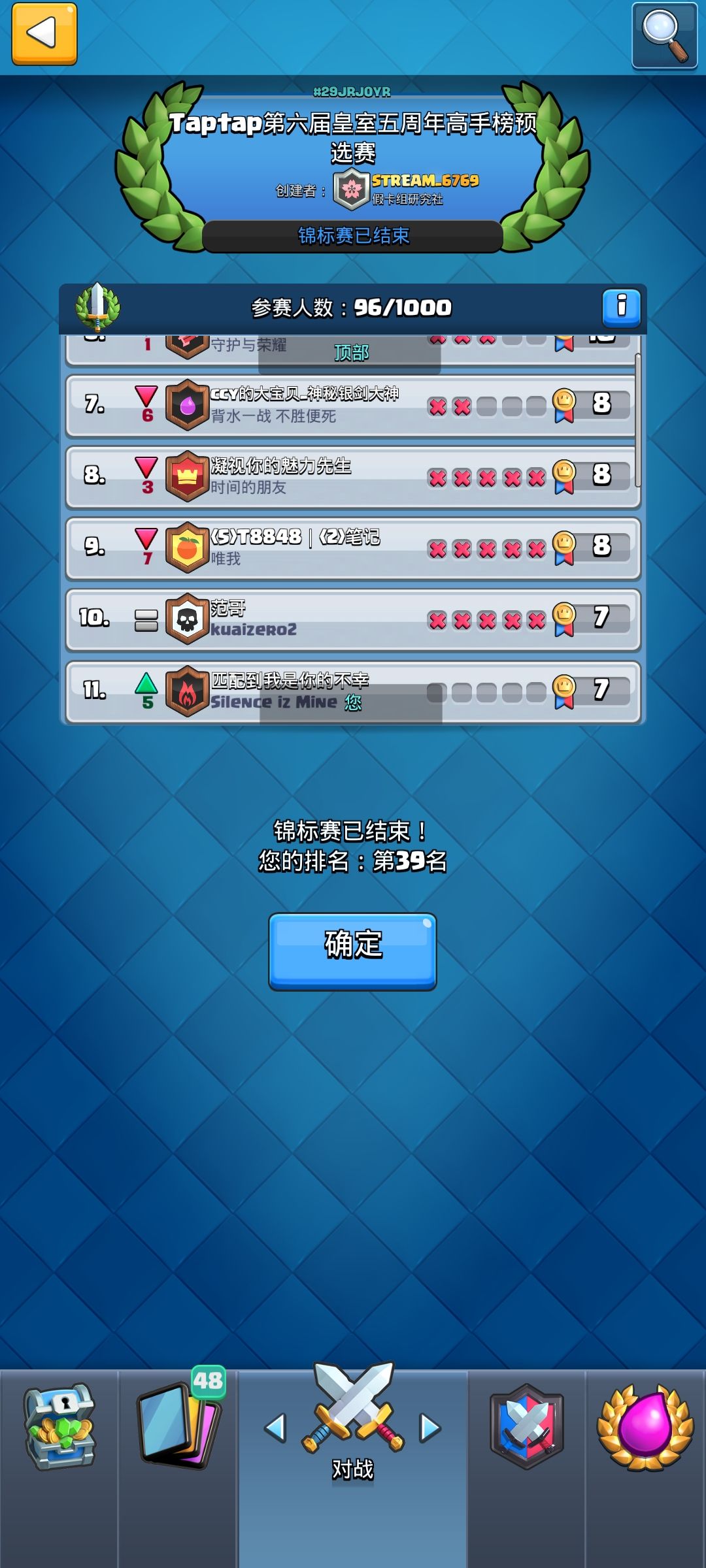Tap the skull badge next to 范哥
This screenshot has width=706, height=1568.
point(188,616)
